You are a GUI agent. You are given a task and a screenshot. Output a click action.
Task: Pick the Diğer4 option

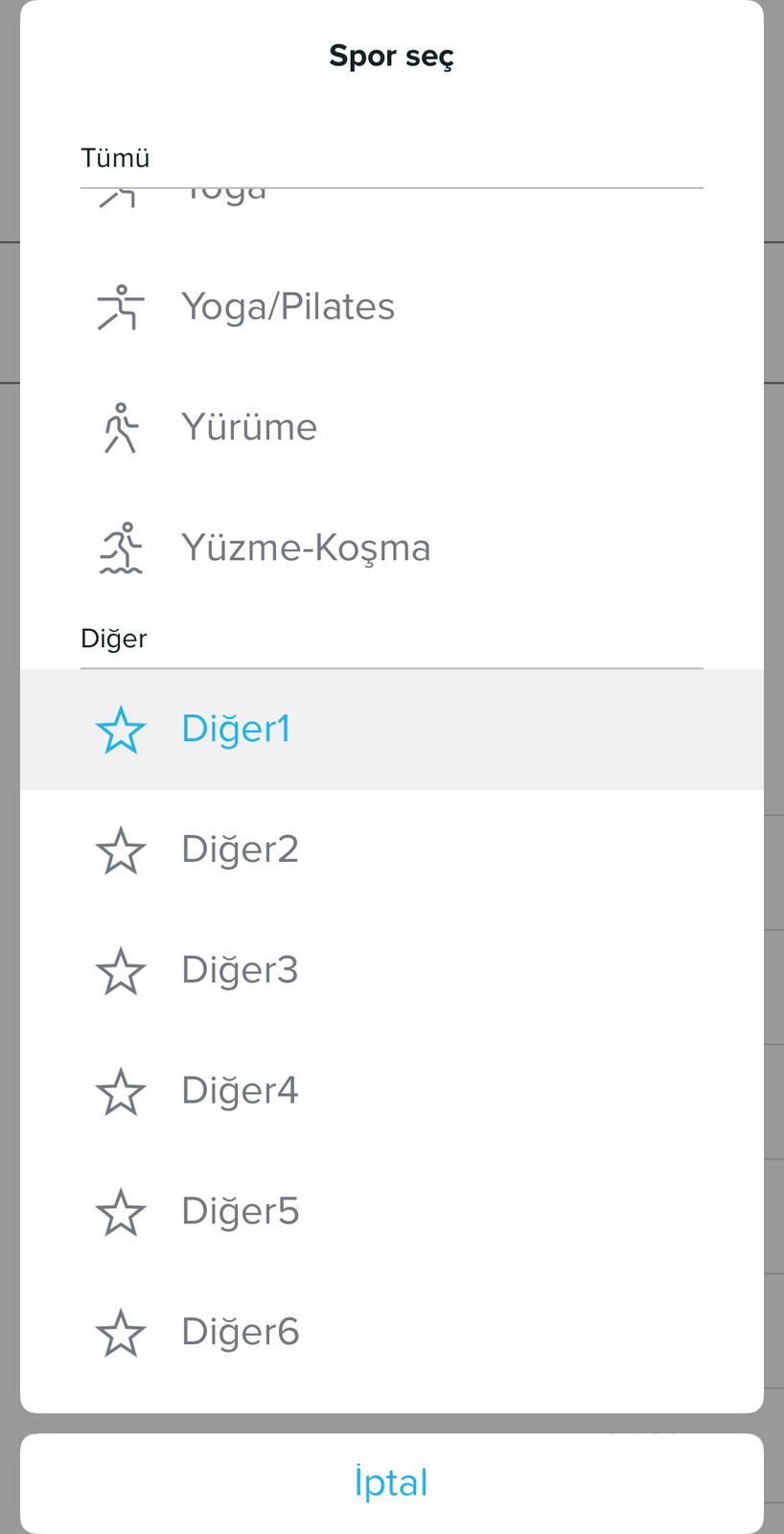pyautogui.click(x=240, y=1092)
